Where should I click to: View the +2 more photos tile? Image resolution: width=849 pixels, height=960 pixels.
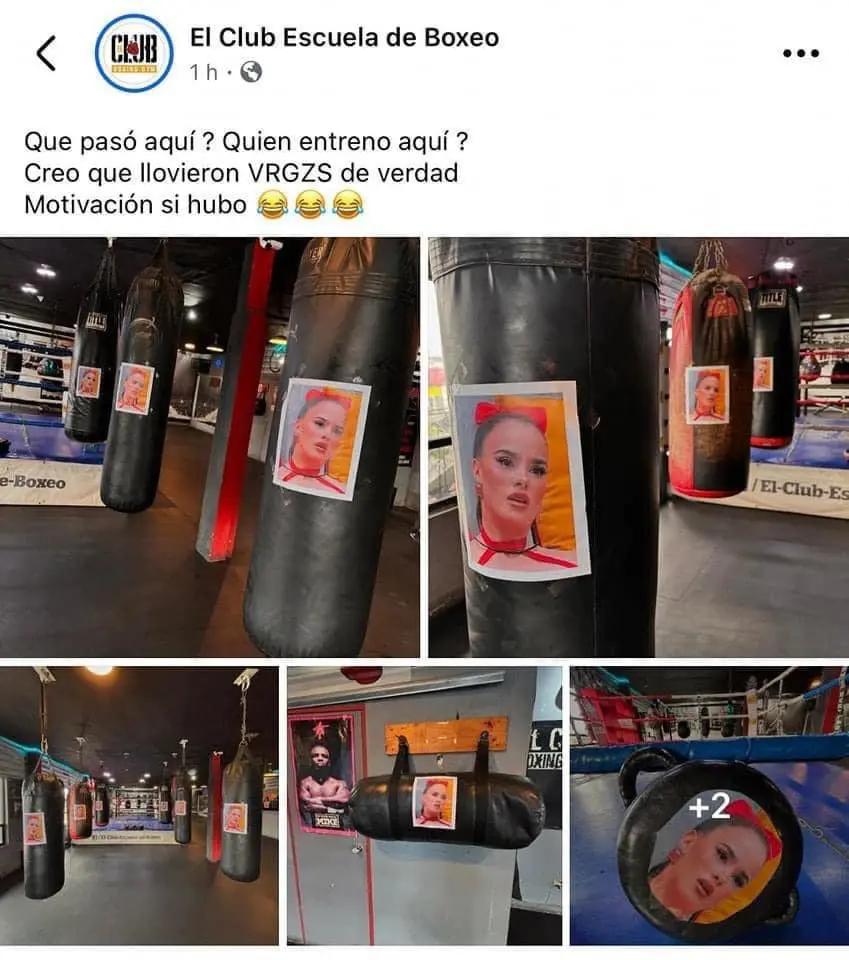[709, 805]
